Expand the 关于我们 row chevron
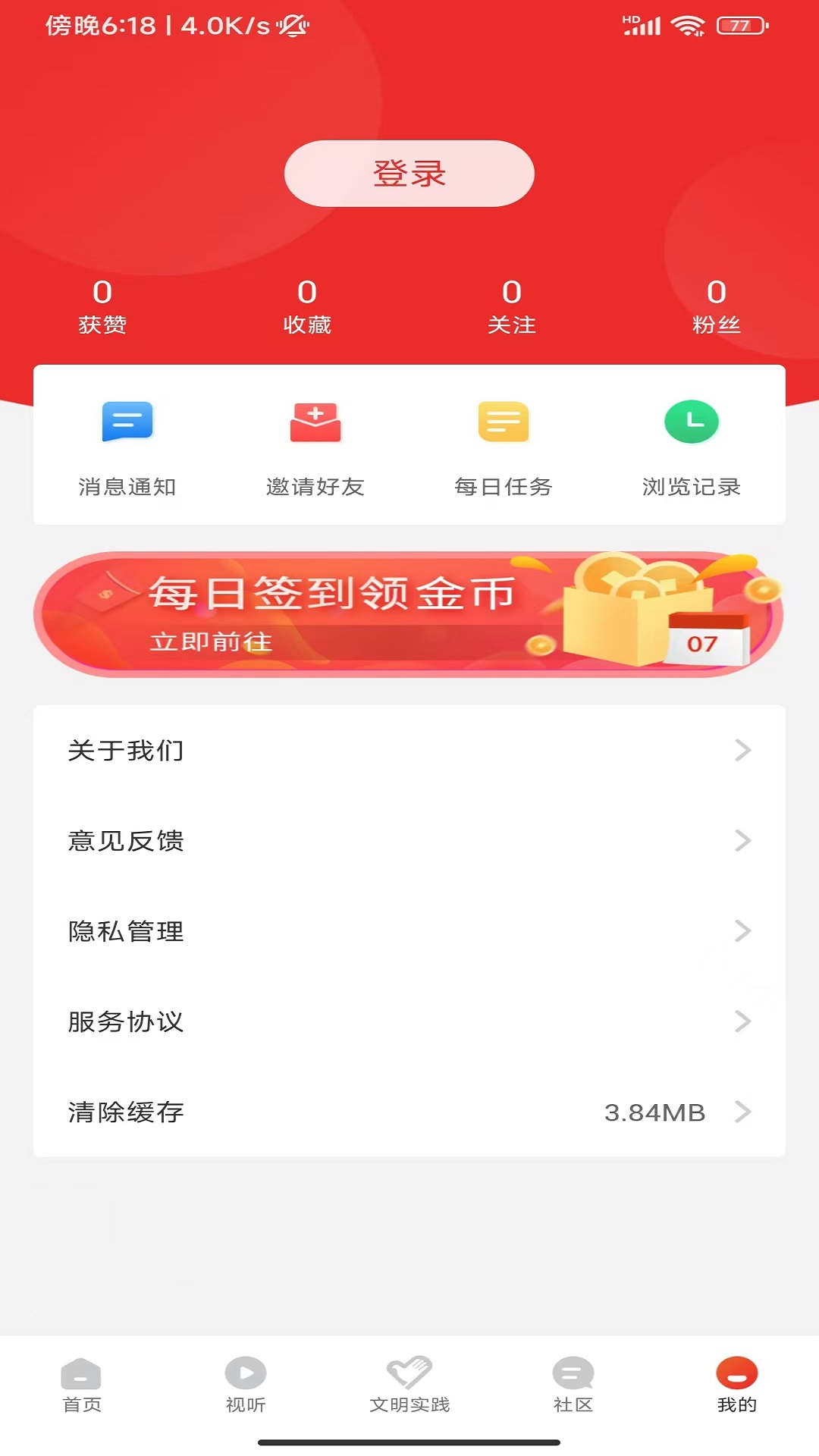Screen dimensions: 819x1456 (x=742, y=751)
